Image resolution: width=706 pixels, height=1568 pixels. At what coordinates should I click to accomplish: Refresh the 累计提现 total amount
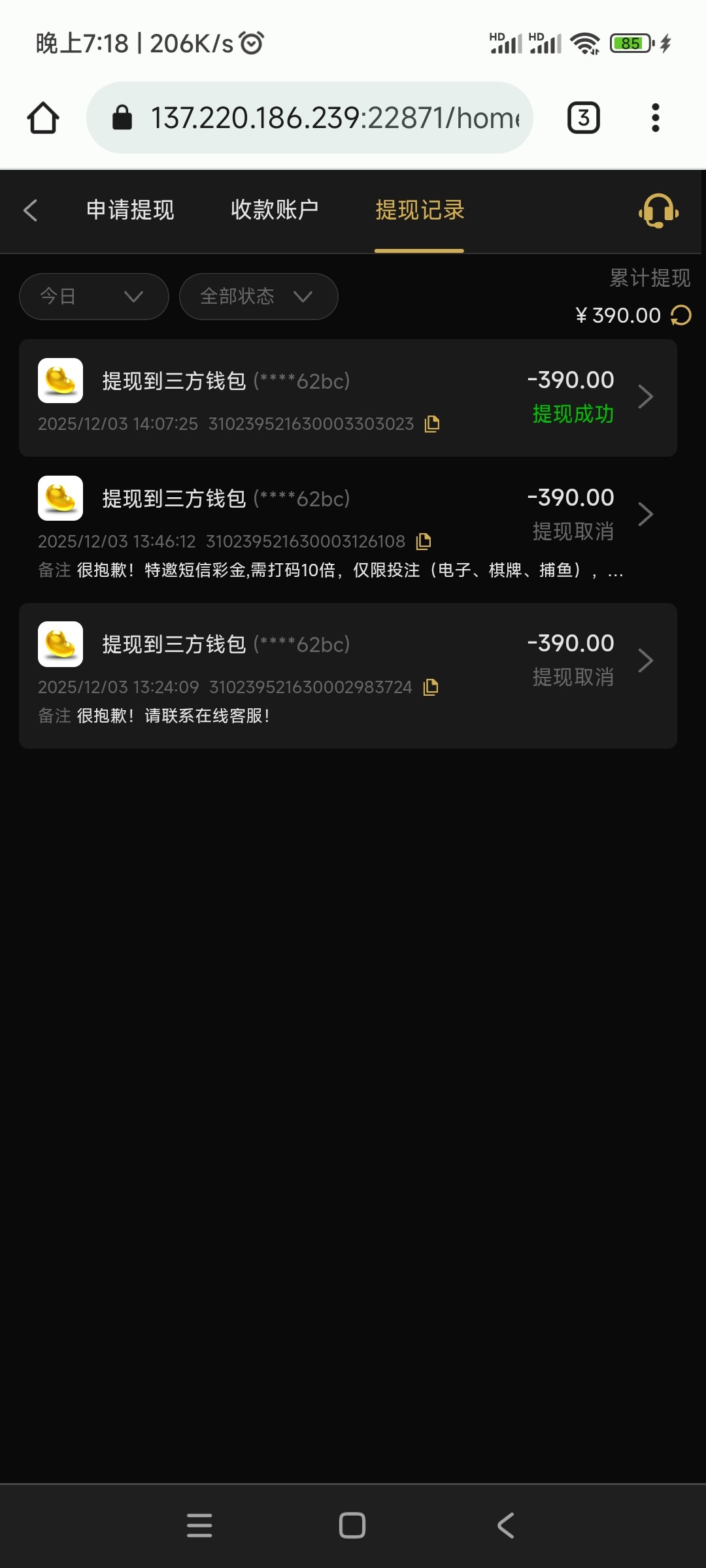tap(681, 316)
